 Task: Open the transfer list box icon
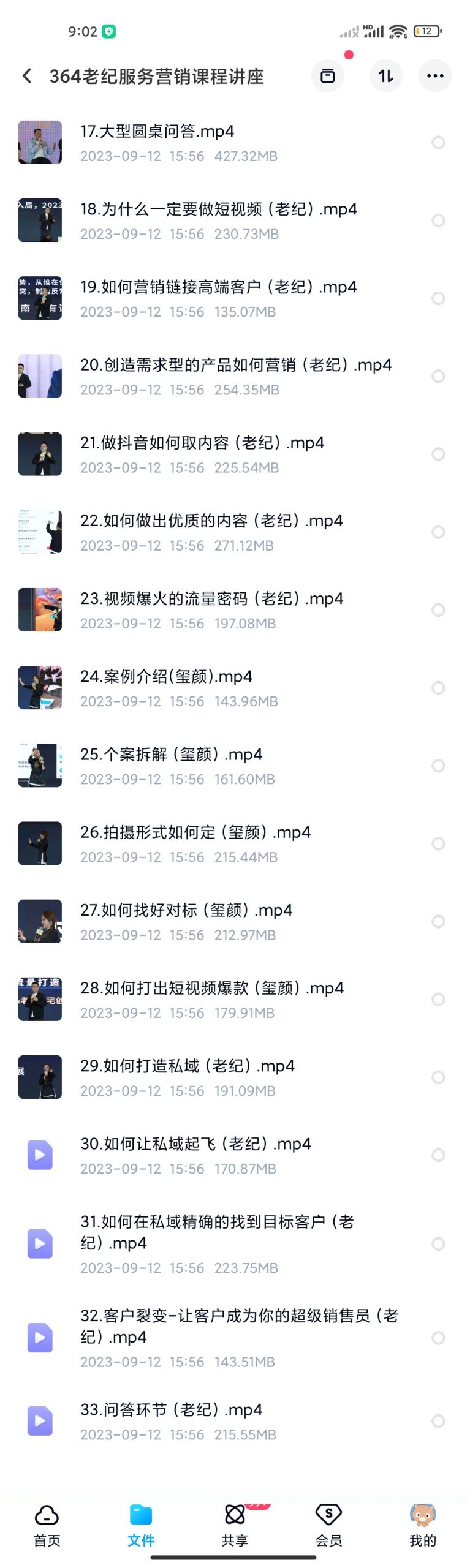(x=328, y=76)
